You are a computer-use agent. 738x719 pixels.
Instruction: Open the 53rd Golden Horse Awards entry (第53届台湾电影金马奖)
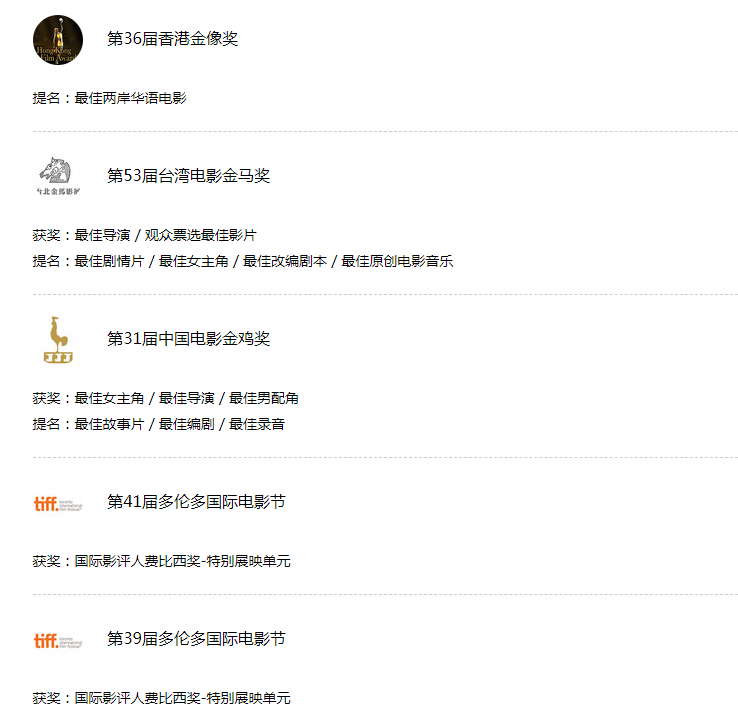point(188,176)
